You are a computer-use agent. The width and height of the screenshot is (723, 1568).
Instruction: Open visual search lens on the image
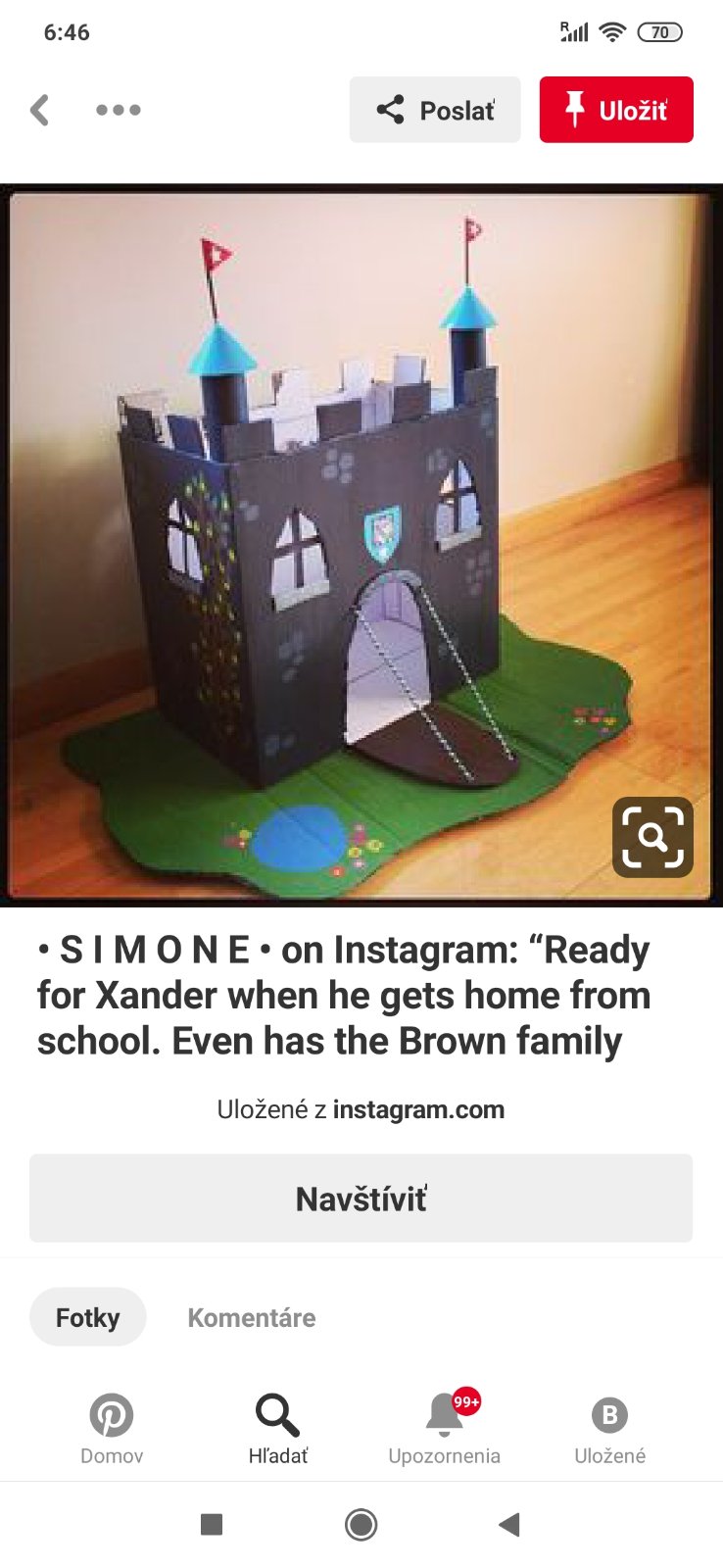(x=652, y=836)
